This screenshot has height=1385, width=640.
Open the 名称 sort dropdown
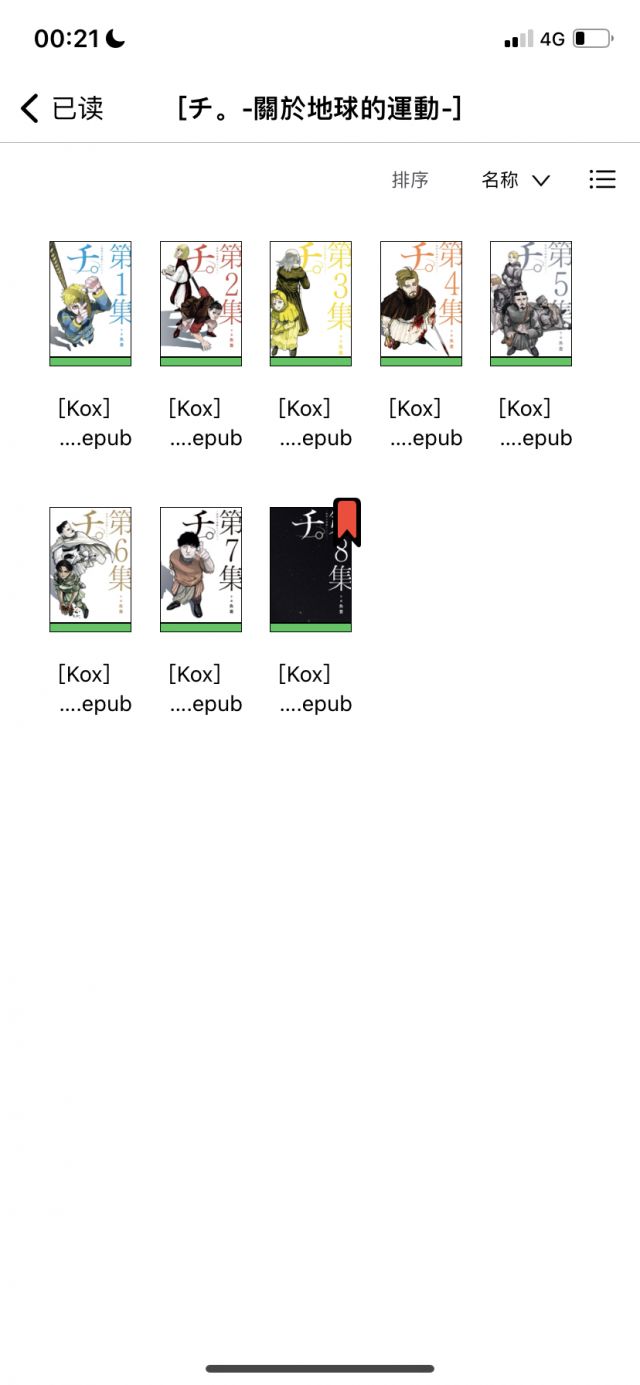(x=515, y=180)
